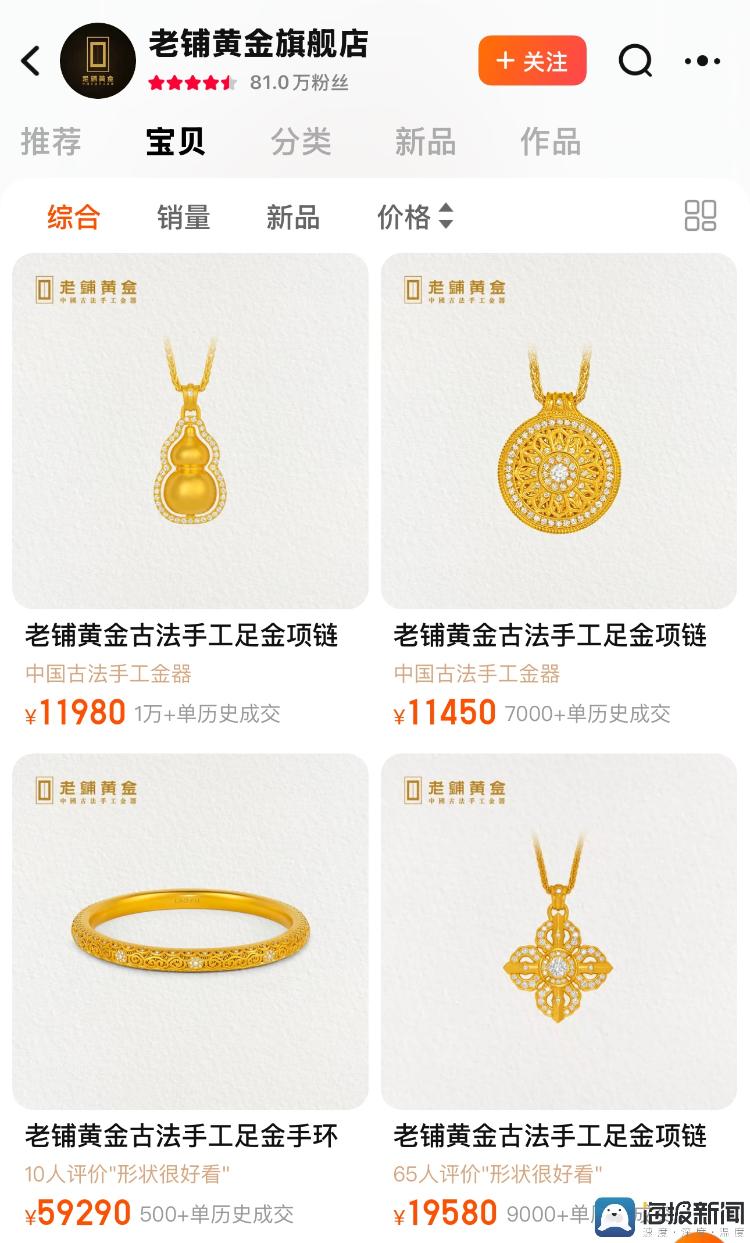Screen dimensions: 750x1243
Task: Sort products by 价格
Action: click(414, 217)
